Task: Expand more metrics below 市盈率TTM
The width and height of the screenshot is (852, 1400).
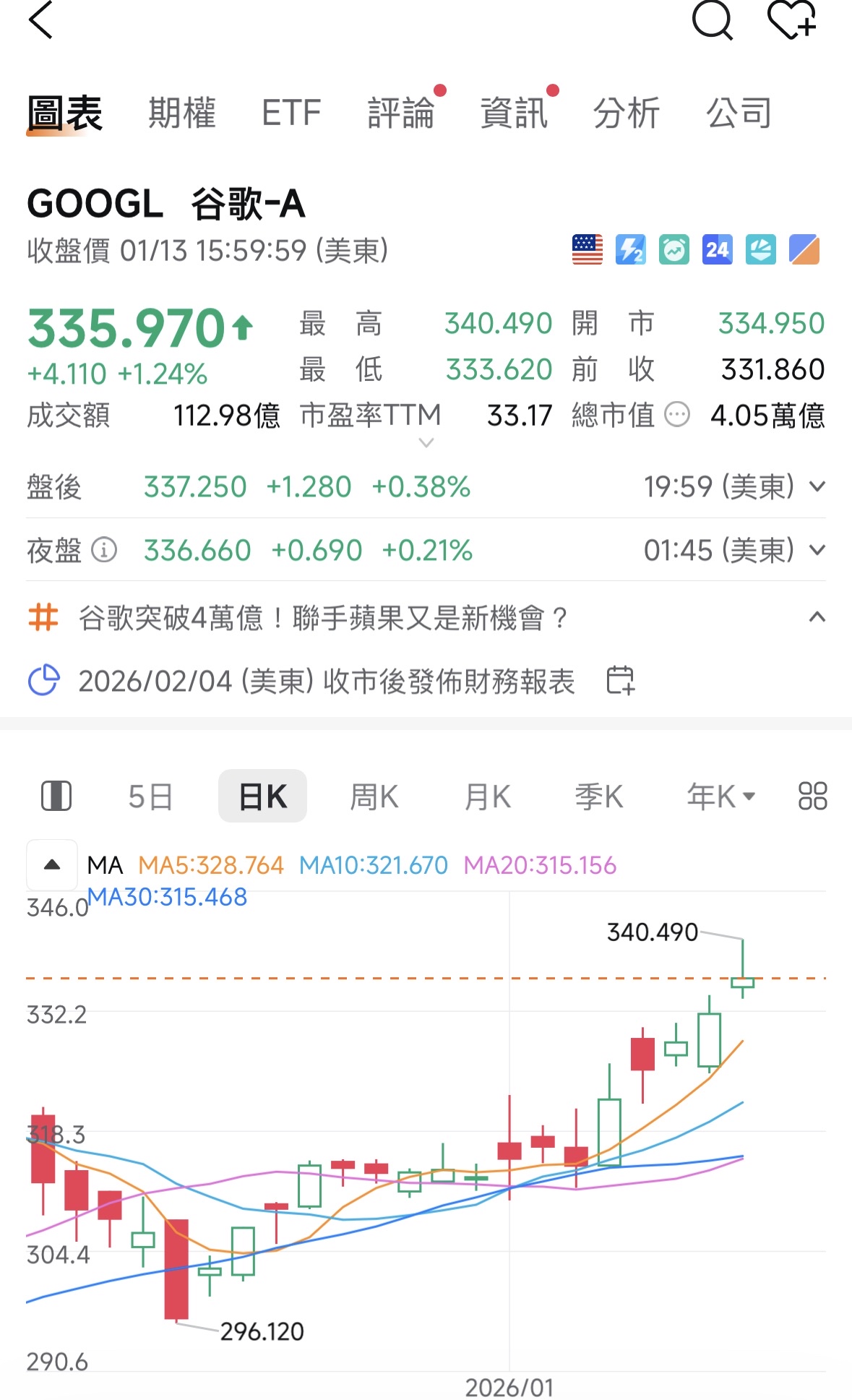Action: pyautogui.click(x=426, y=442)
